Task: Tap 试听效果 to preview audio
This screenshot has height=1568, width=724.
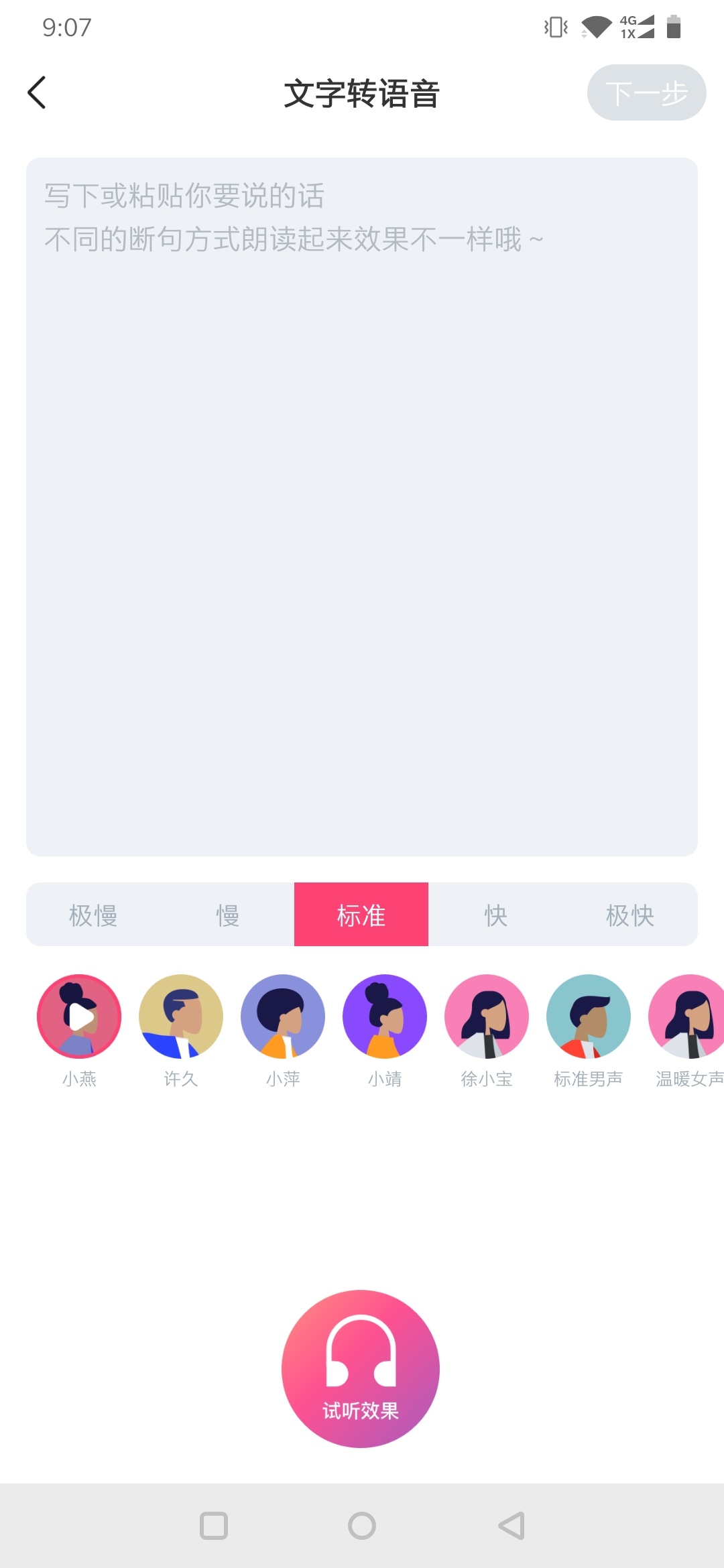Action: point(361,1368)
